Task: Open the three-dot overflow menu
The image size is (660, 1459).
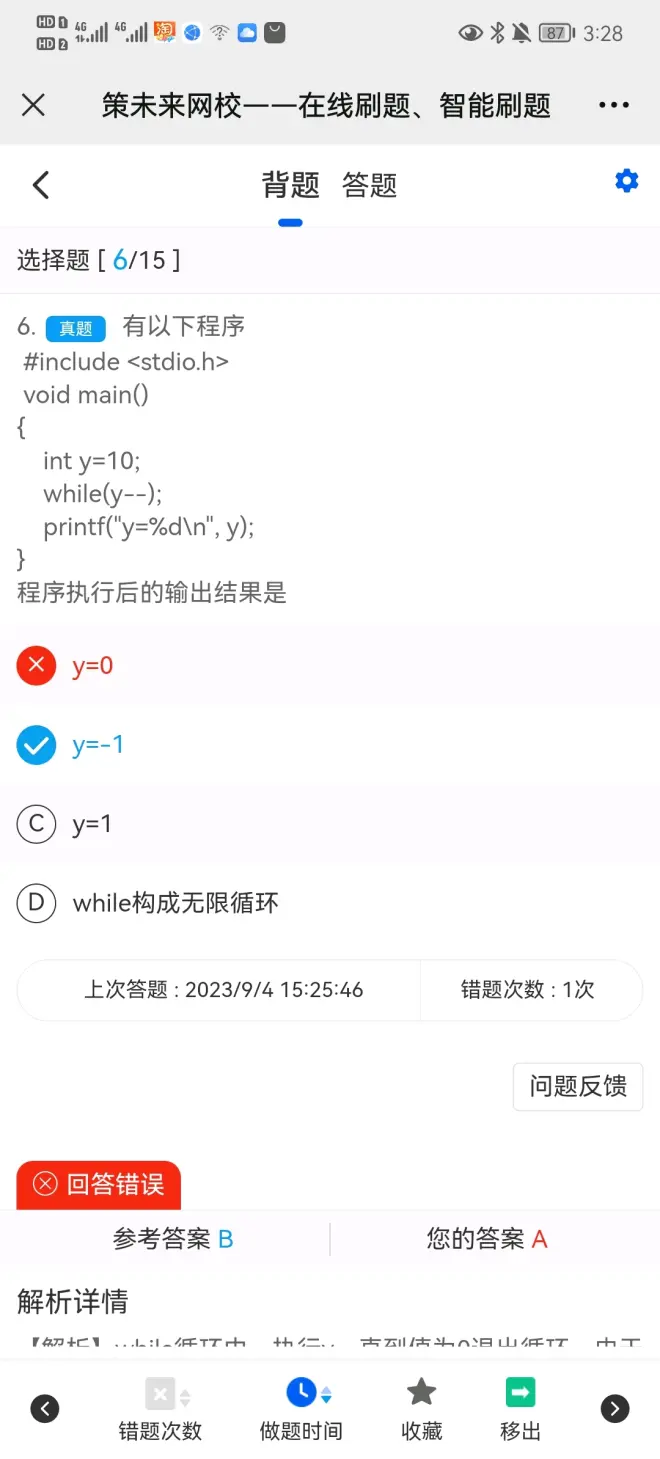Action: click(613, 105)
